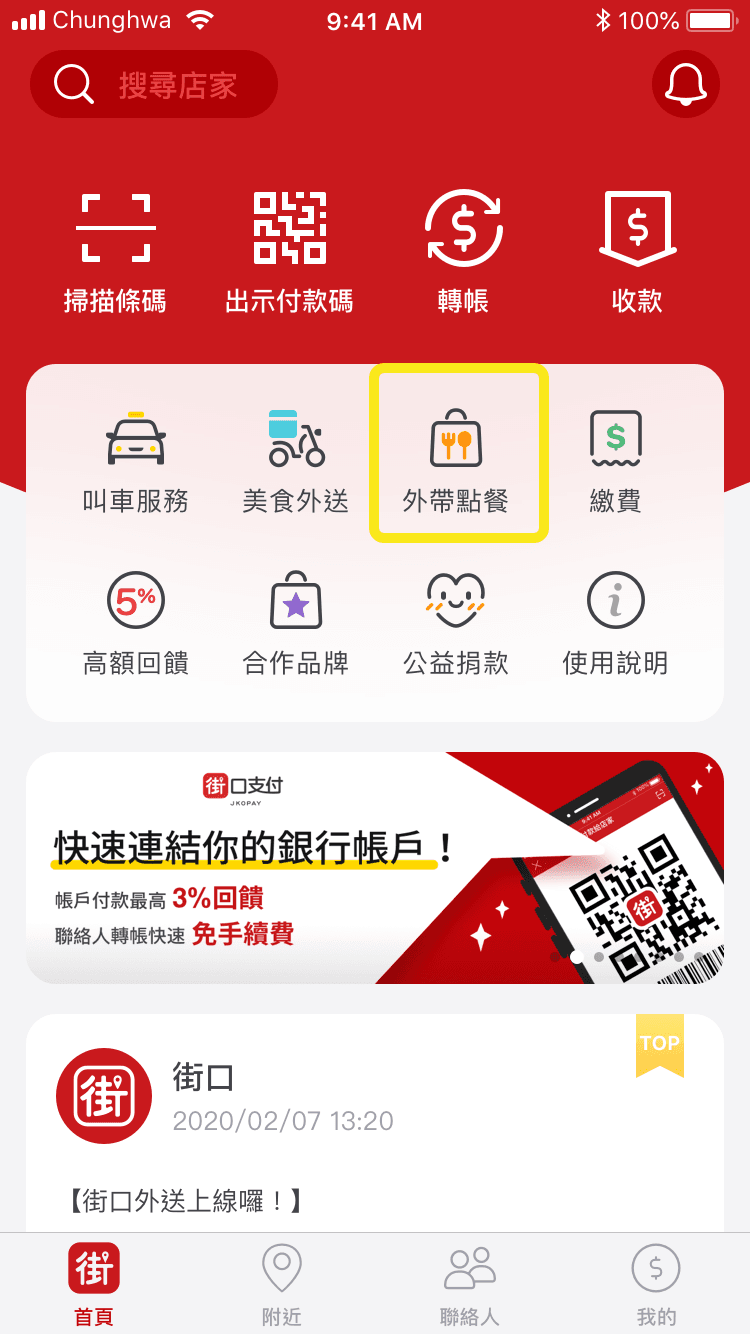Switch to the 附近 tab
This screenshot has width=750, height=1334.
tap(281, 1285)
